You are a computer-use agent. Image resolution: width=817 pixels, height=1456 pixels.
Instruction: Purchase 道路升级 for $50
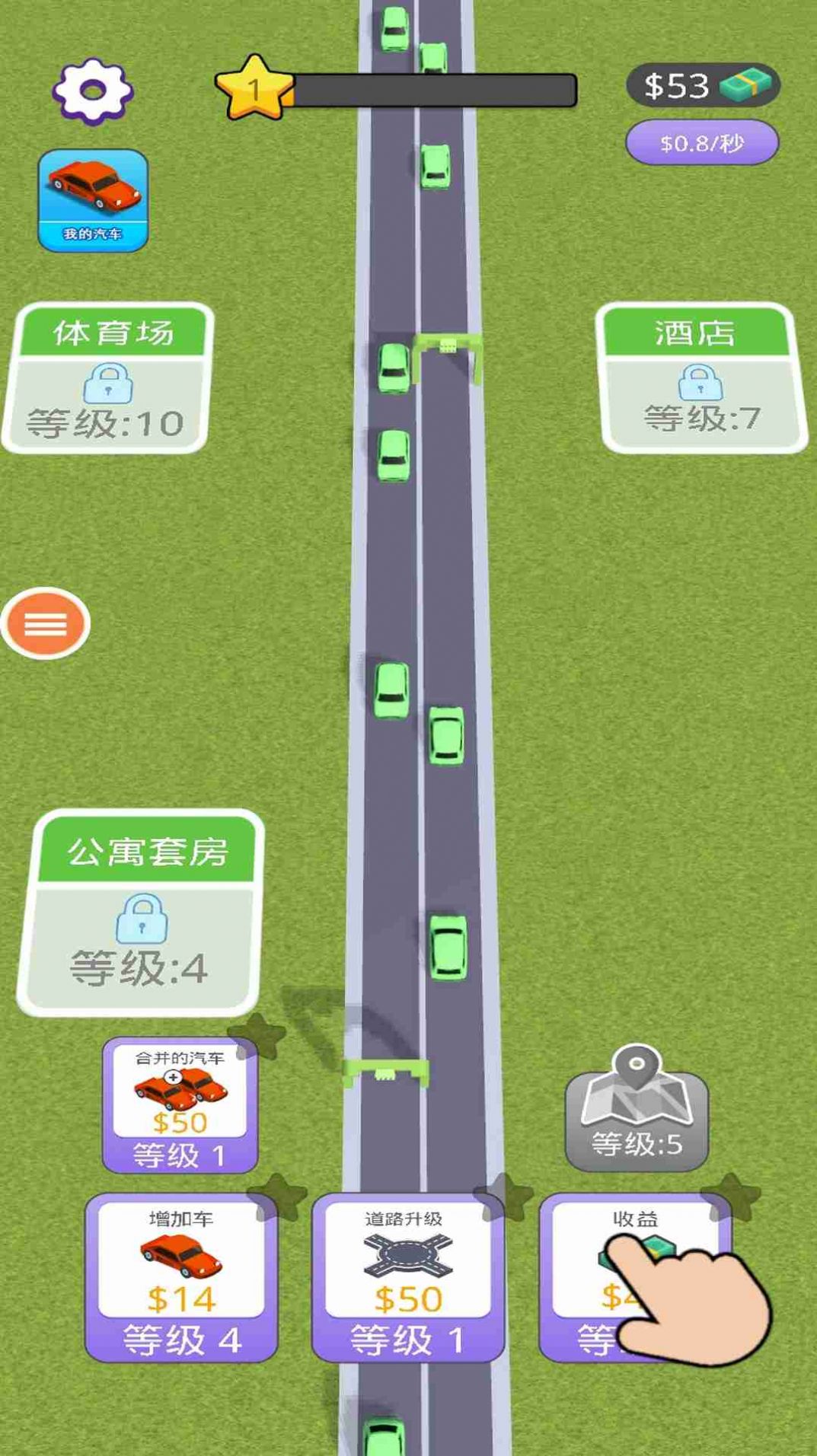click(407, 1276)
